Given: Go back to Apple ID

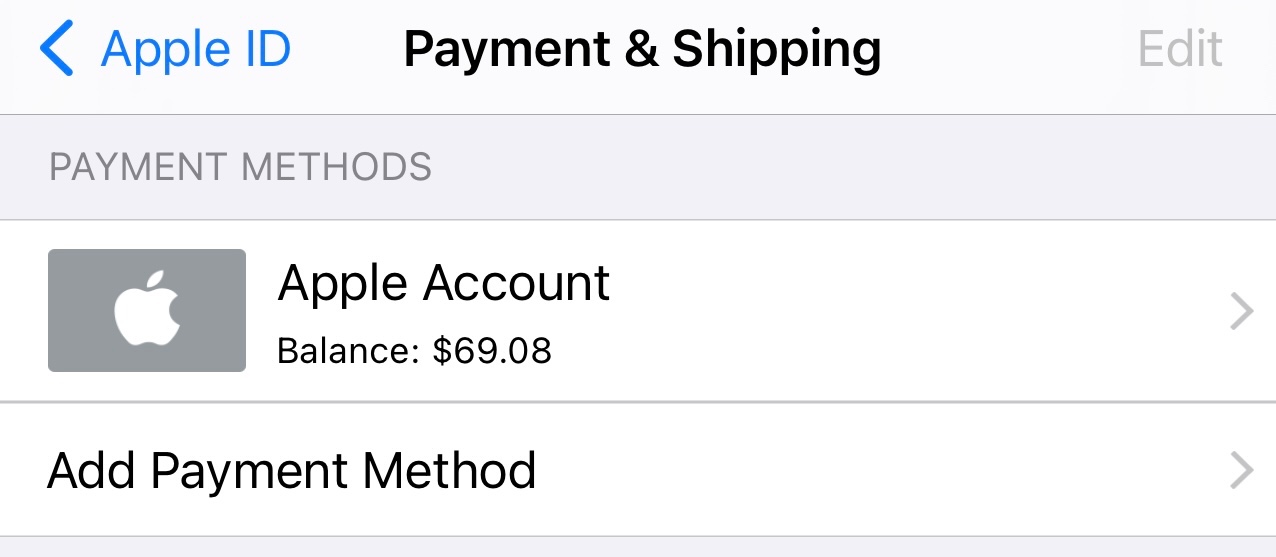Looking at the screenshot, I should (166, 50).
